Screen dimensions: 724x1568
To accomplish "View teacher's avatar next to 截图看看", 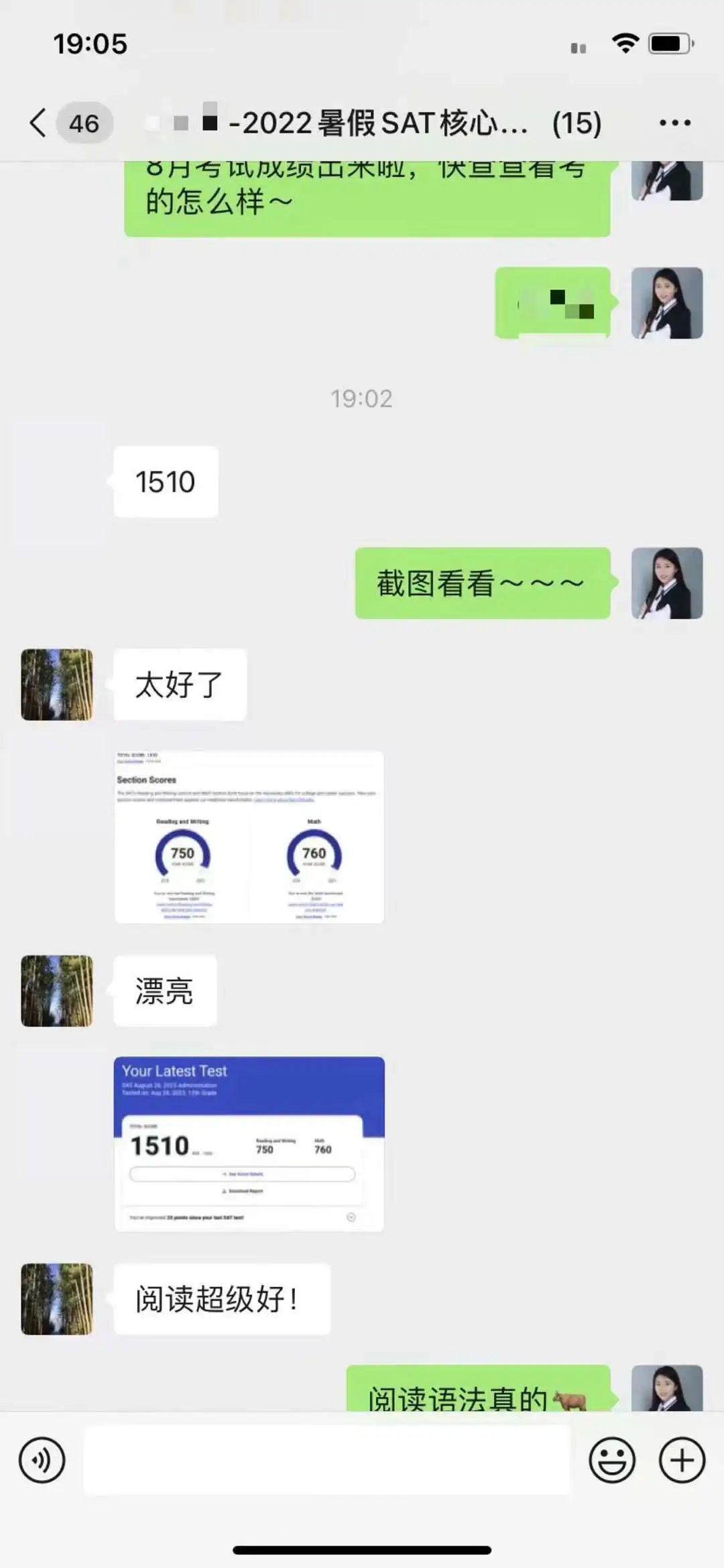I will pyautogui.click(x=666, y=583).
